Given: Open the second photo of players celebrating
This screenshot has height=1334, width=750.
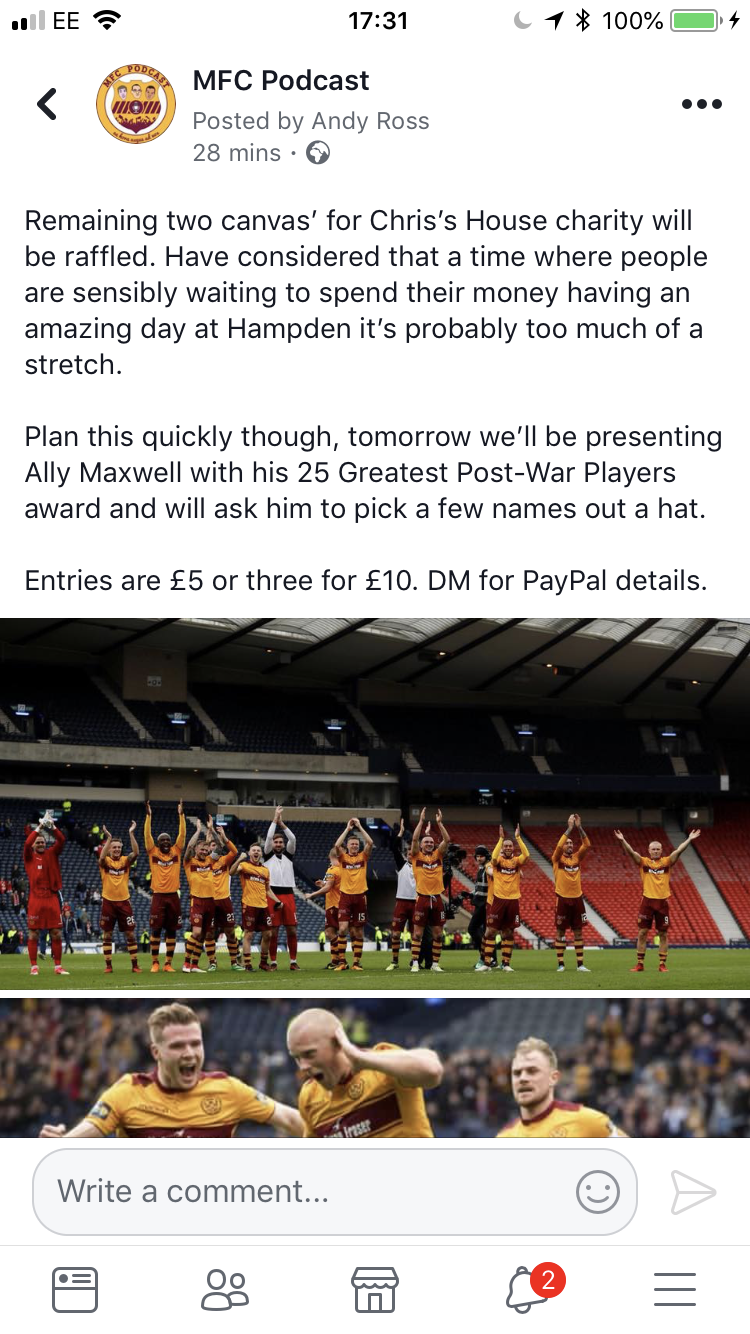Looking at the screenshot, I should 375,1068.
